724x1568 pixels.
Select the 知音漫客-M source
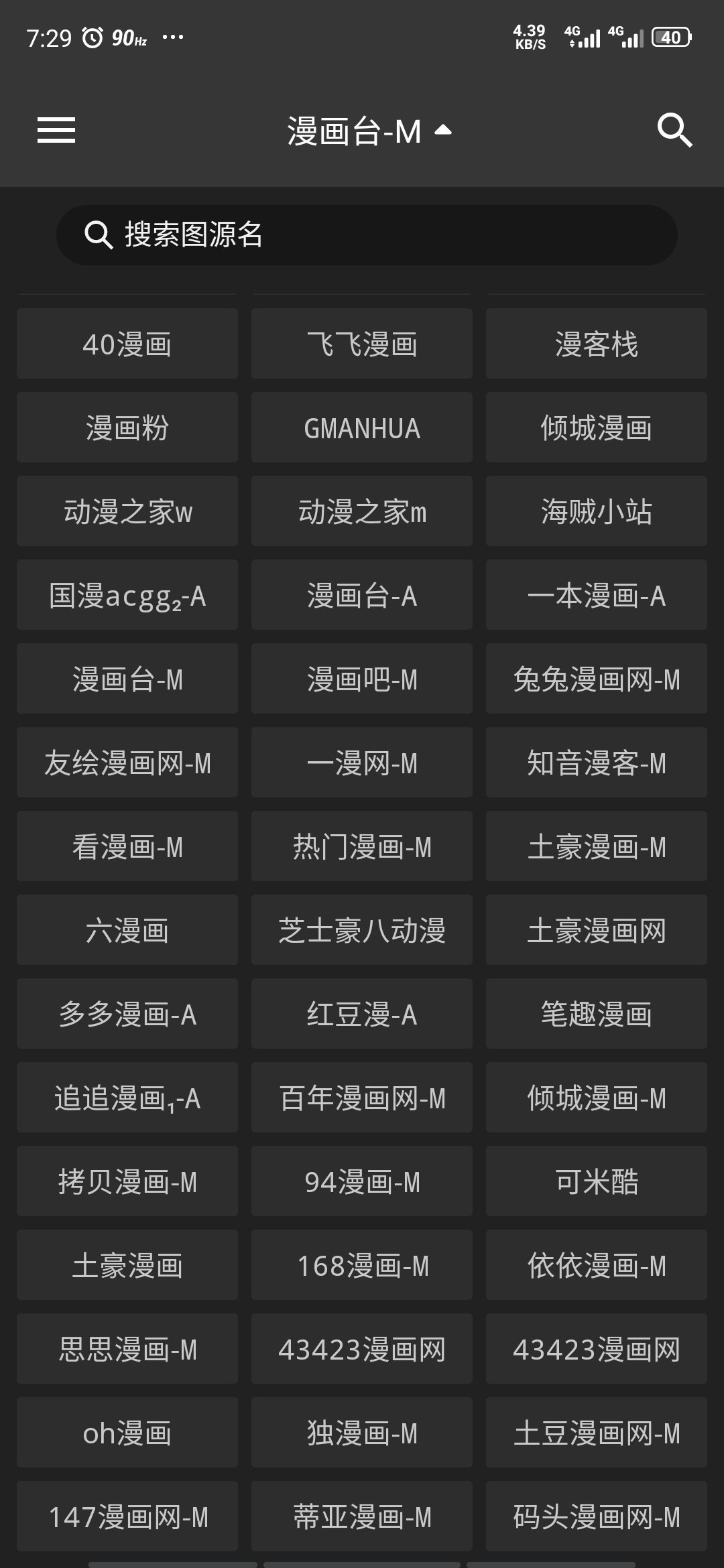(x=596, y=763)
